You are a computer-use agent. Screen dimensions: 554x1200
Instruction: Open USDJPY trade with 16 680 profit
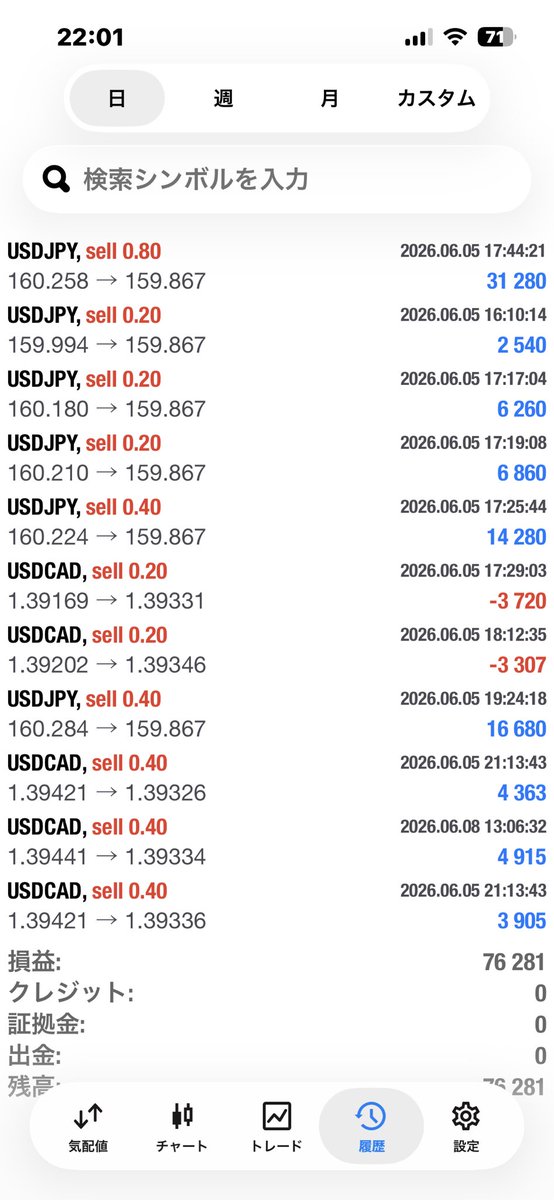277,714
